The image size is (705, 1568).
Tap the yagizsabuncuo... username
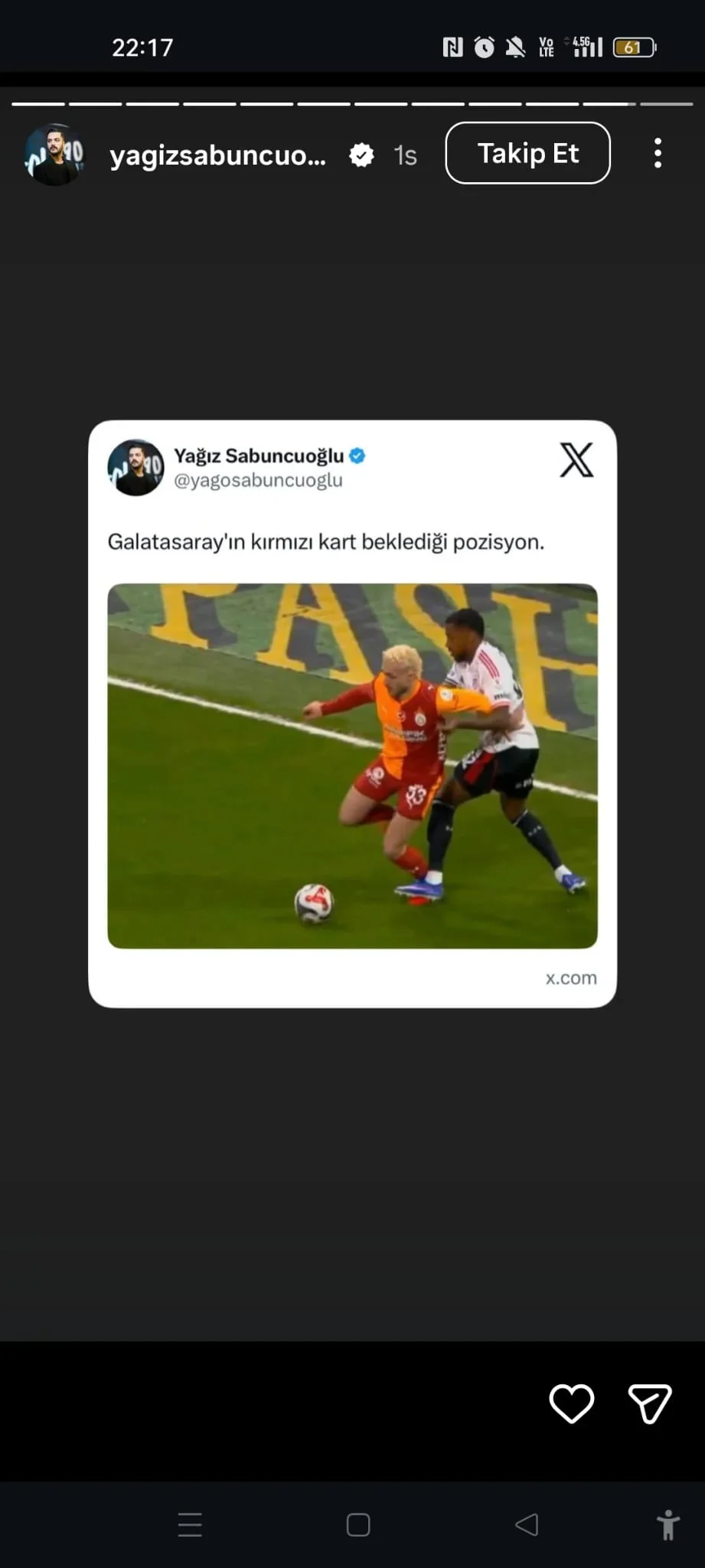(x=218, y=155)
